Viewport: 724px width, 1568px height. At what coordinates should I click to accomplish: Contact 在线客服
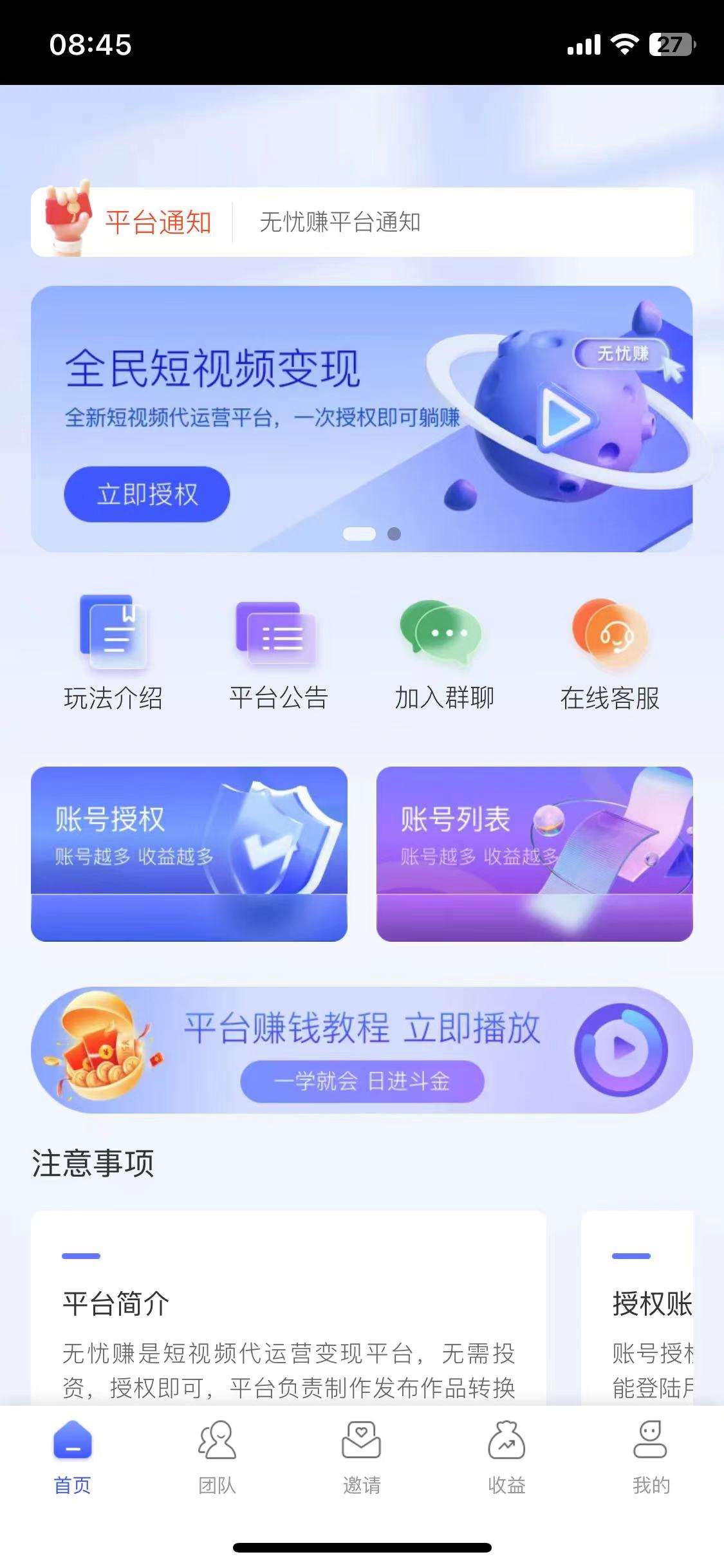(609, 653)
